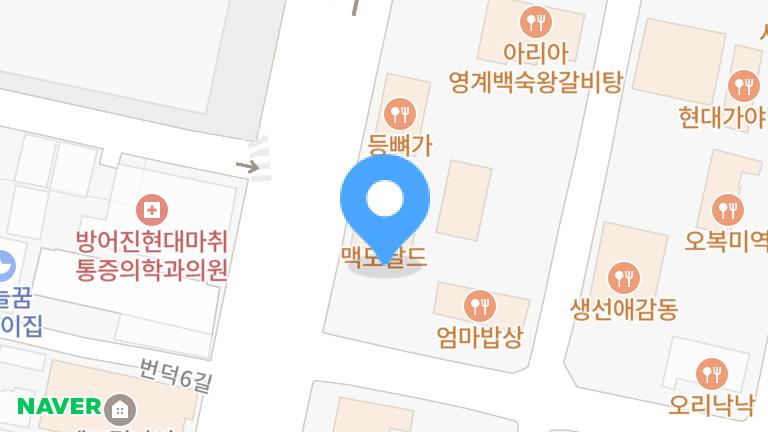Select the 생선애감동 restaurant marker
This screenshot has height=432, width=768.
tap(623, 276)
